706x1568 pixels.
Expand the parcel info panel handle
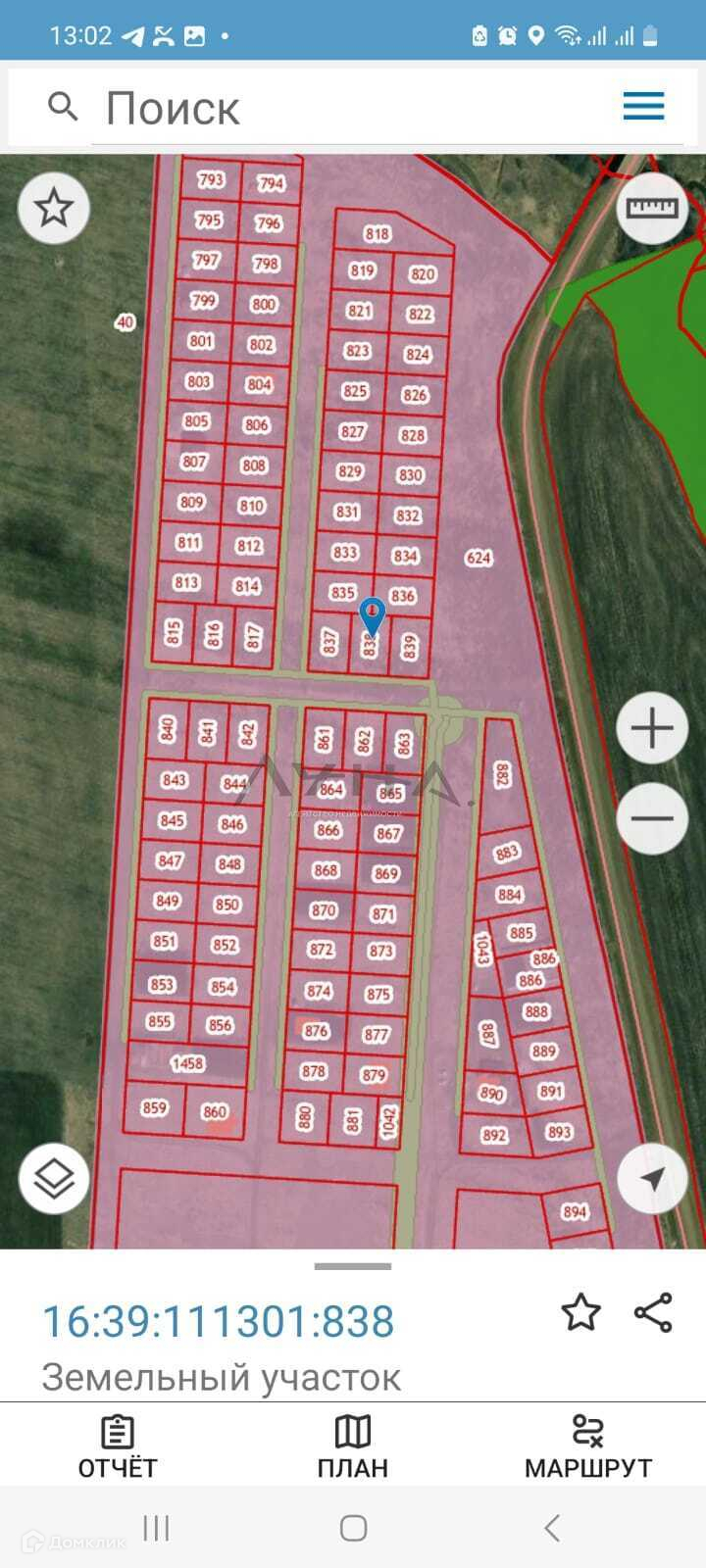point(353,1266)
